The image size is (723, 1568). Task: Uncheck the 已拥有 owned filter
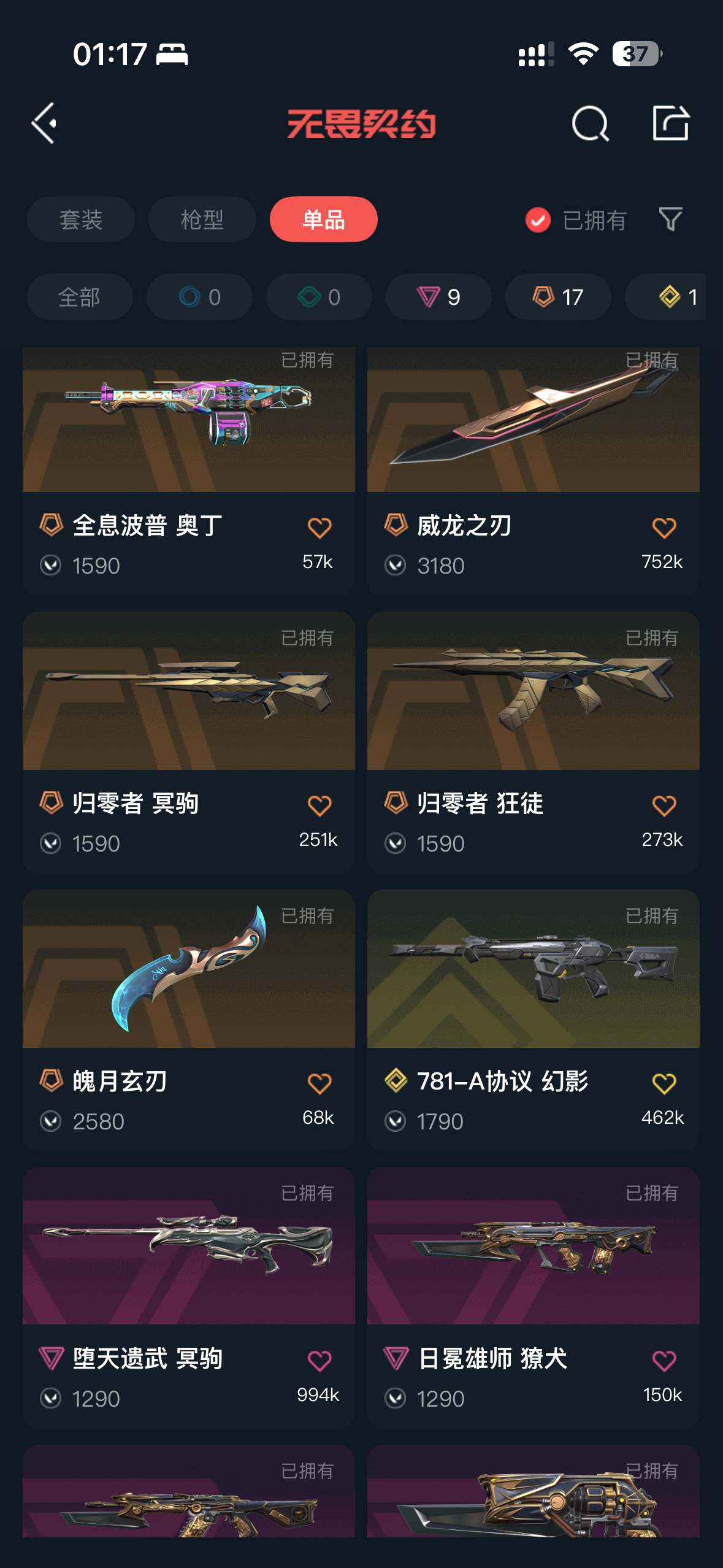(x=538, y=220)
